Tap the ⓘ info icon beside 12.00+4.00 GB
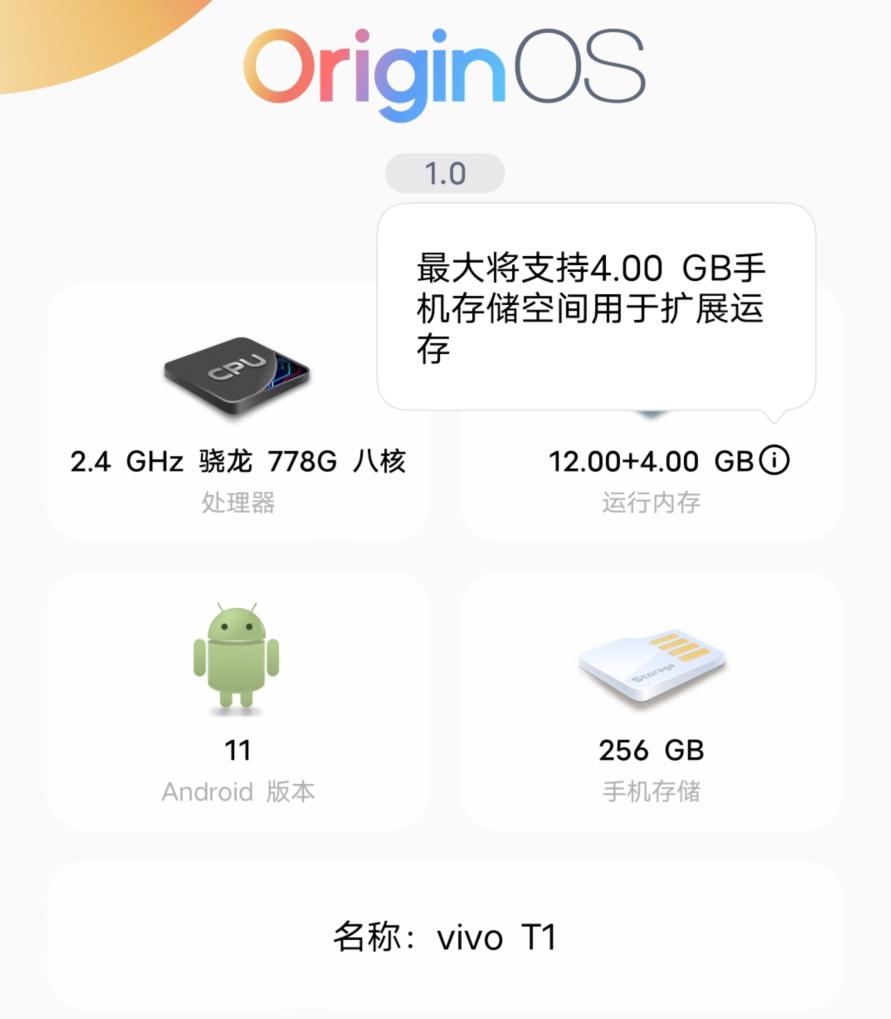The height and width of the screenshot is (1019, 891). [775, 461]
